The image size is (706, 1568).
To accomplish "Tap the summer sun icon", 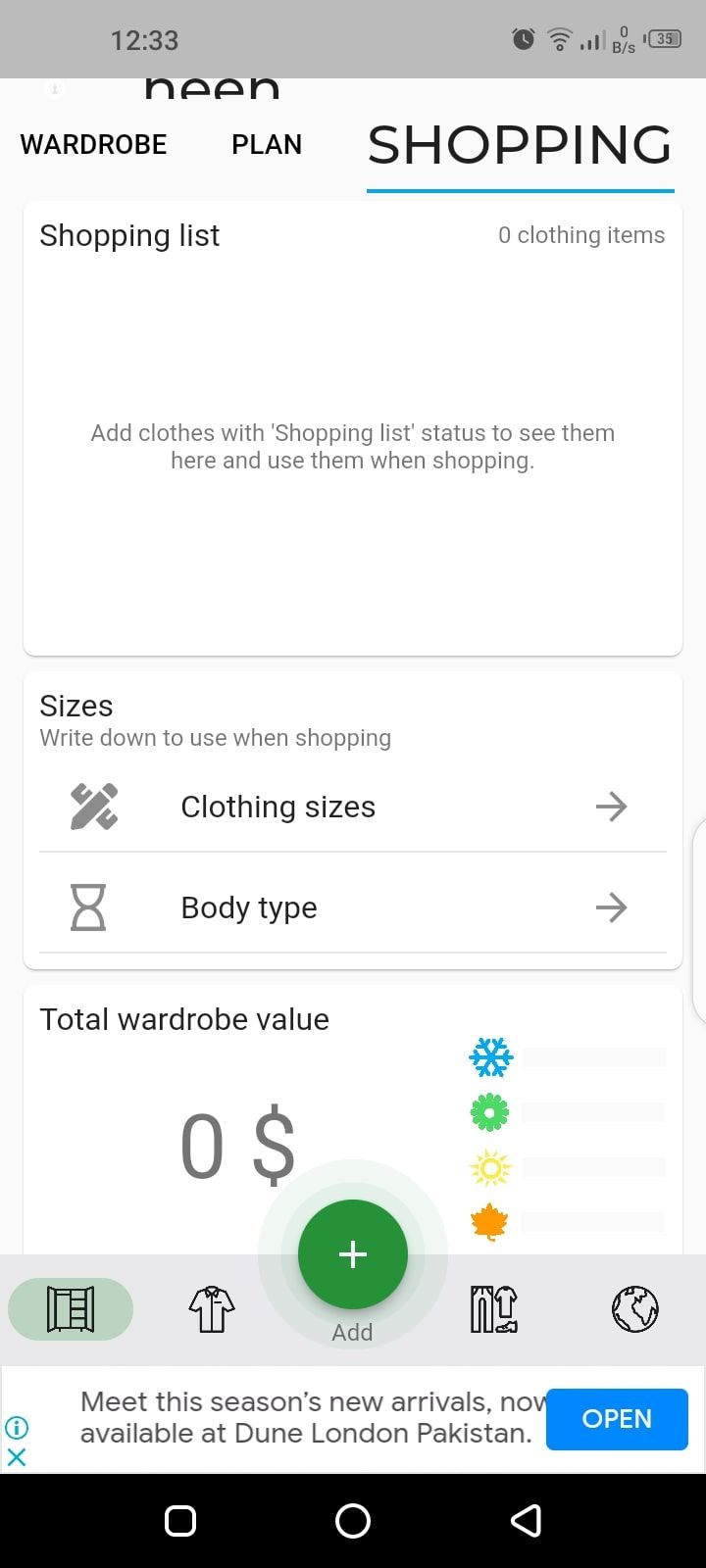I will [489, 1166].
